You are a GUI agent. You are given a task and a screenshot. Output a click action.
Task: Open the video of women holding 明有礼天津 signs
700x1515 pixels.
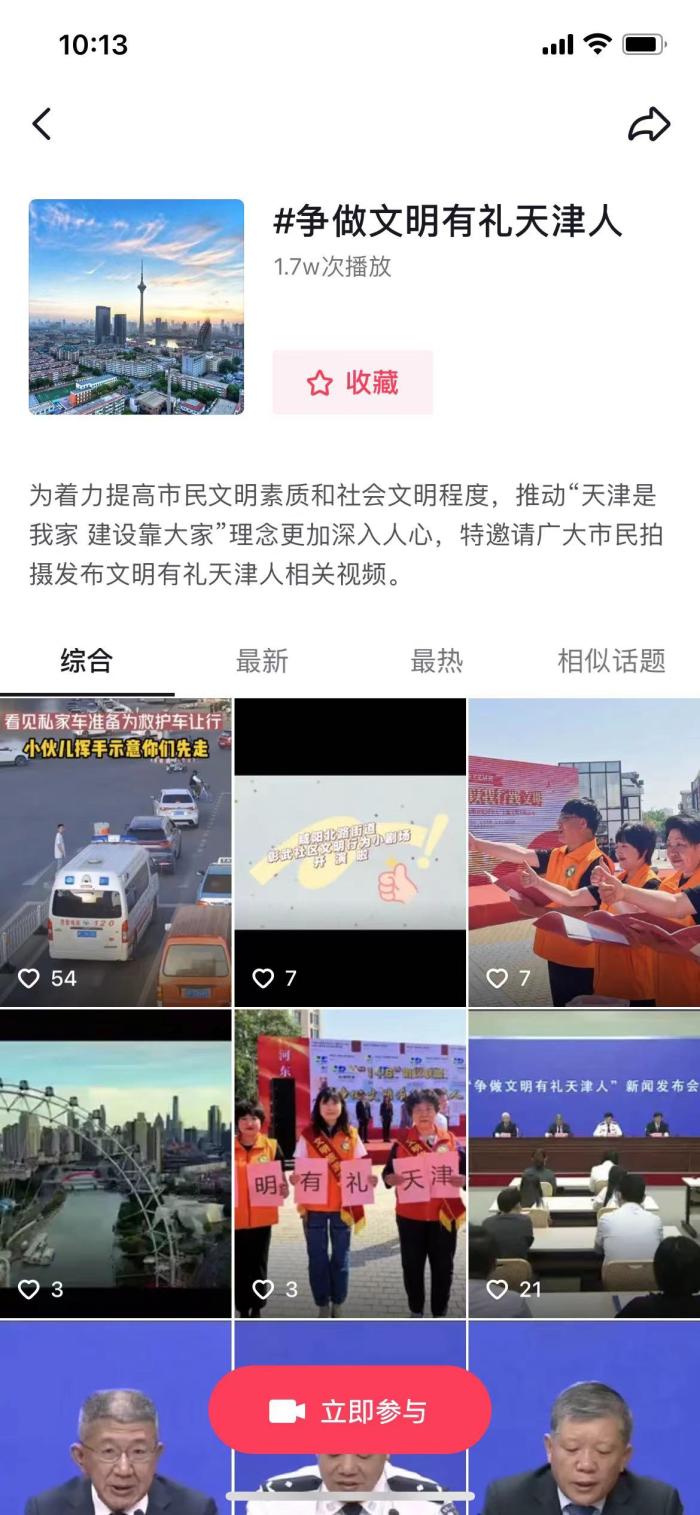point(350,1162)
